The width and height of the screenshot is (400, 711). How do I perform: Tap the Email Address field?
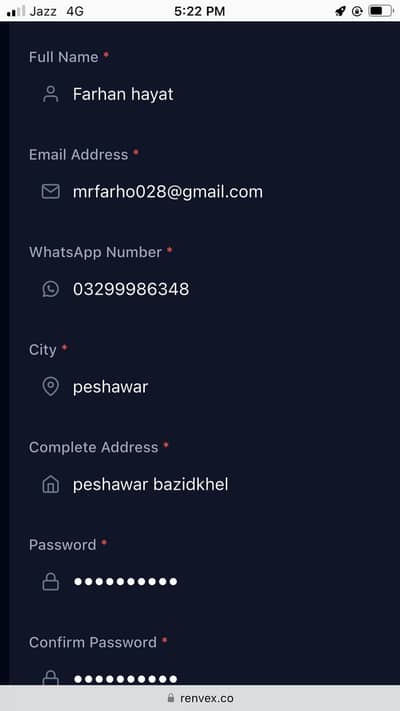204,192
